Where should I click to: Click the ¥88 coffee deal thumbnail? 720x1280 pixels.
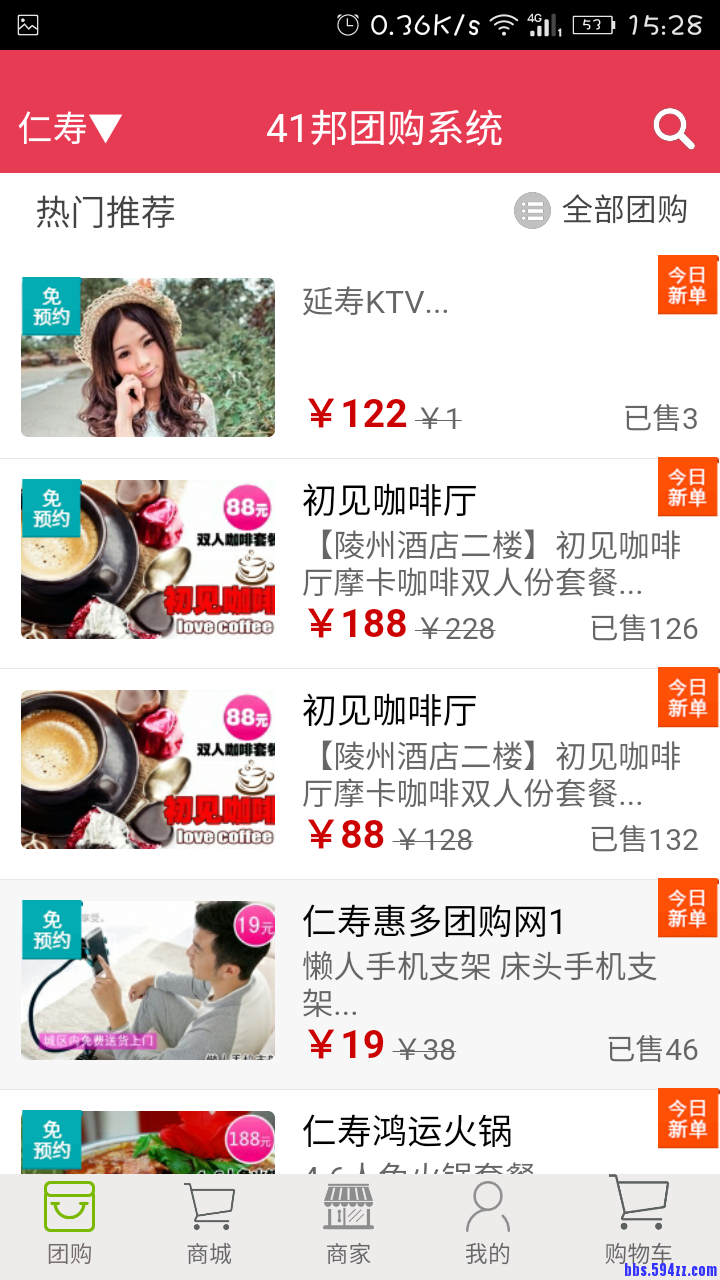pyautogui.click(x=147, y=770)
